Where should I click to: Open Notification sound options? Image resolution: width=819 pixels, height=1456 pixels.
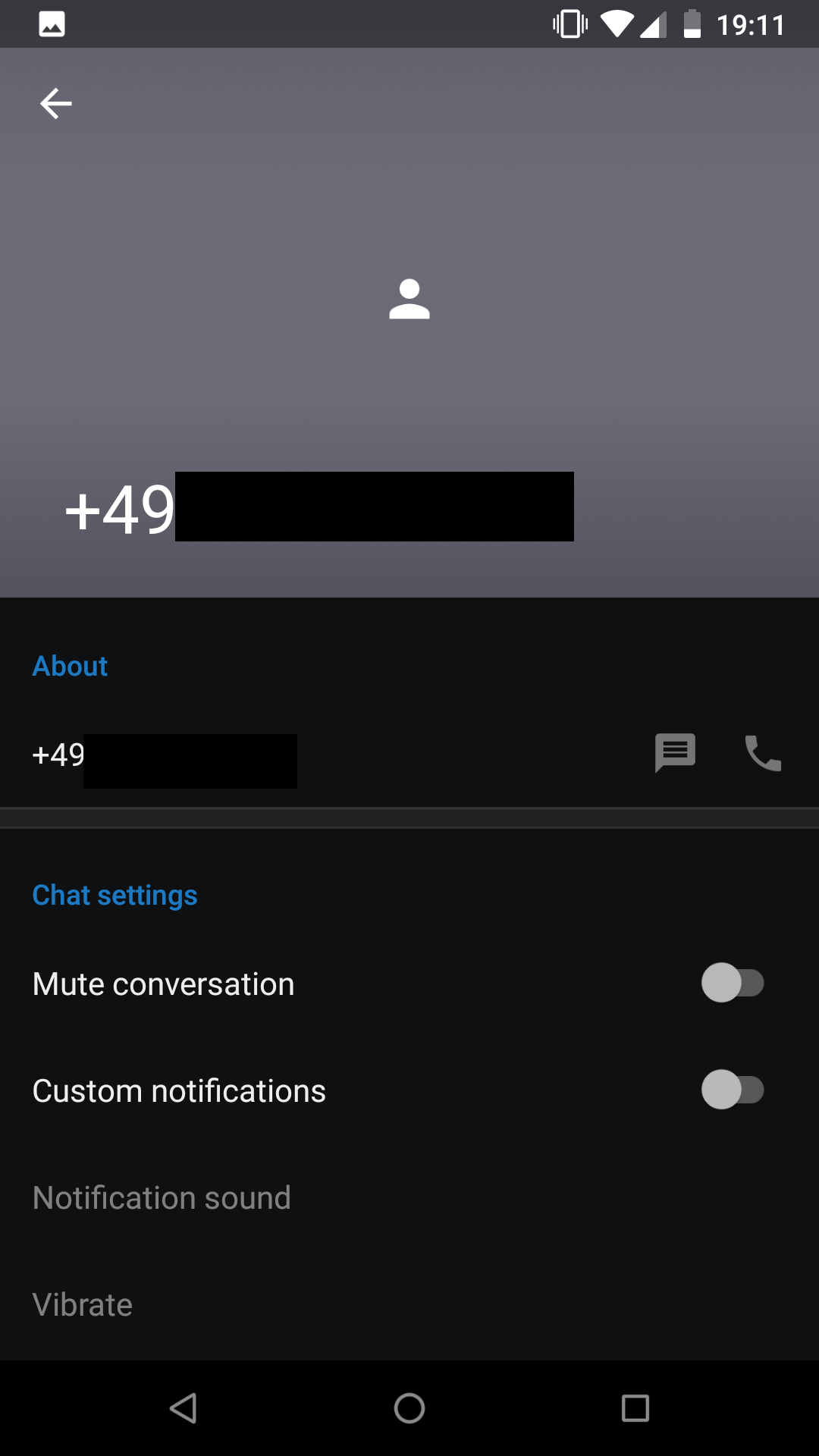coord(162,1197)
